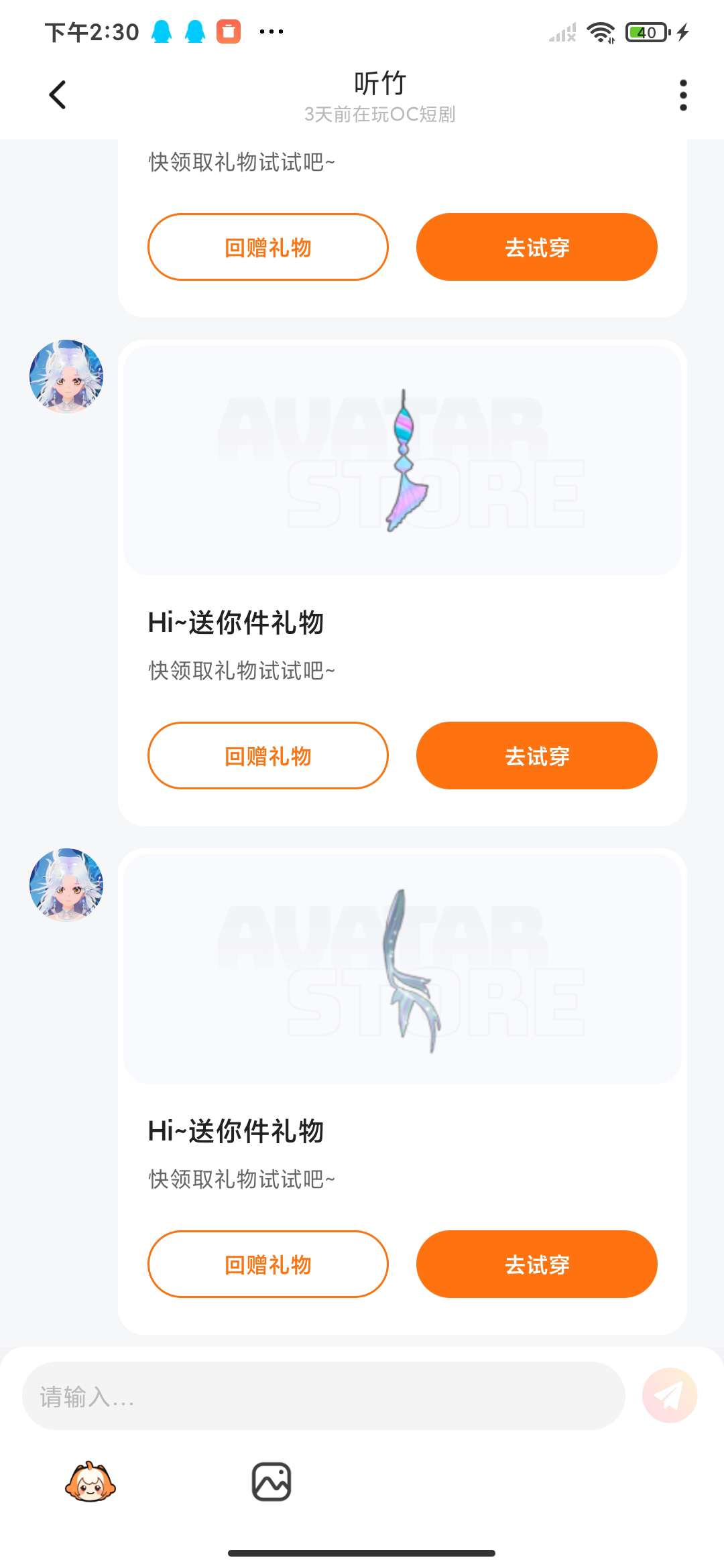Screen dimensions: 724x1568
Task: Focus the 请输入 message field
Action: click(323, 1396)
